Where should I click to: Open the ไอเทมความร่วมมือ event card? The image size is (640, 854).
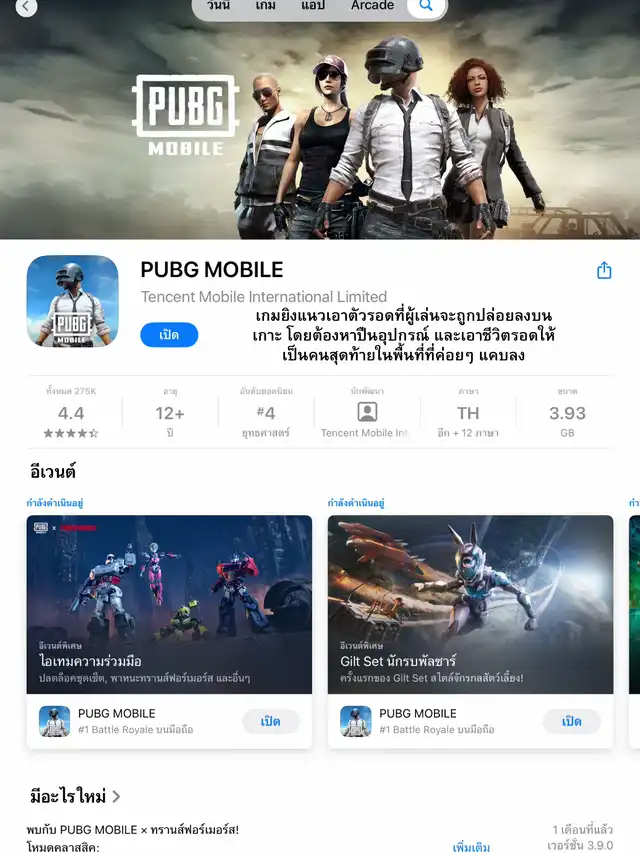169,604
